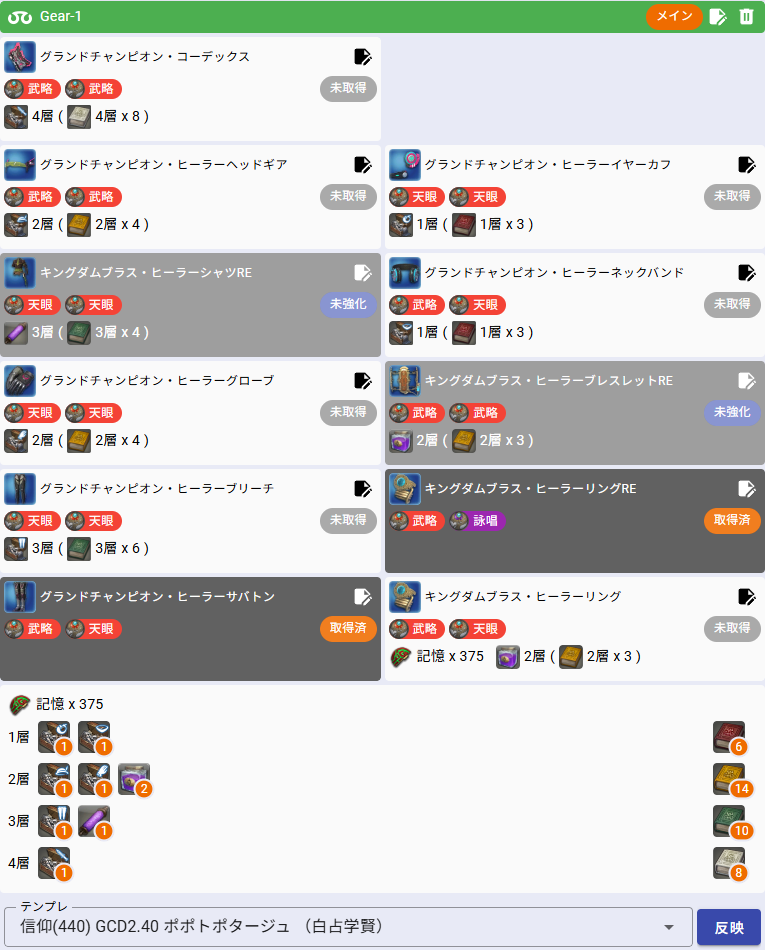
Task: Edit グランドチャンピオン・ヒーラーネックバンド item
Action: pyautogui.click(x=746, y=272)
